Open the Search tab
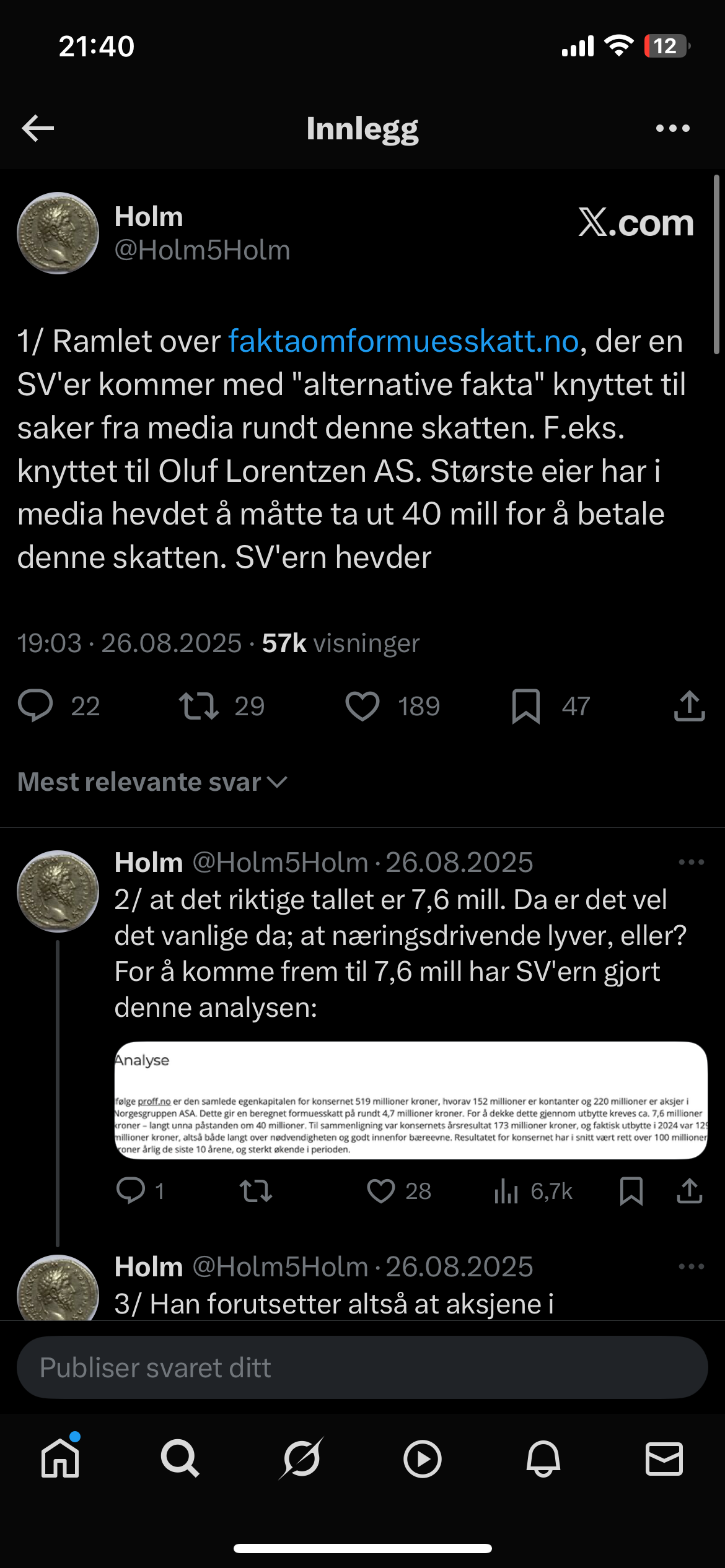Viewport: 725px width, 1568px height. pos(180,1458)
